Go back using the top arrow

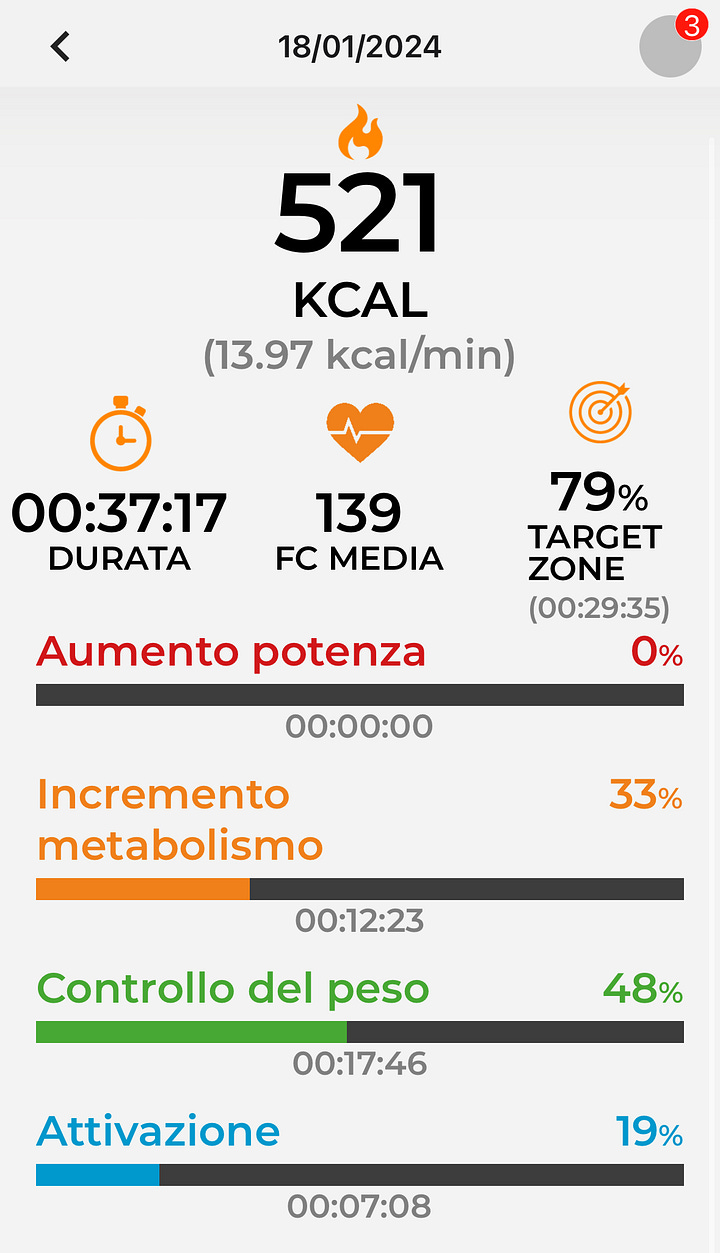(61, 47)
